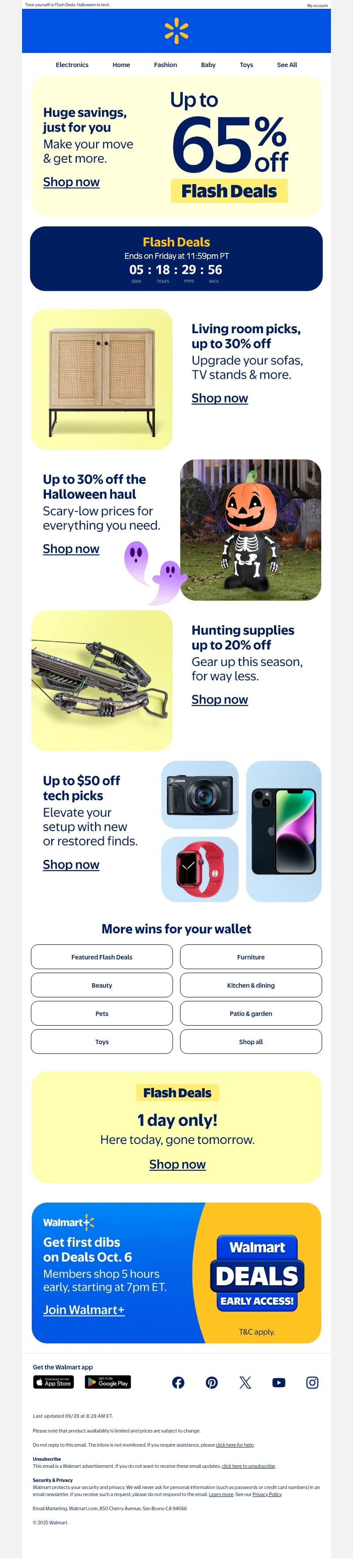Open Patio & garden deals

(x=251, y=1014)
